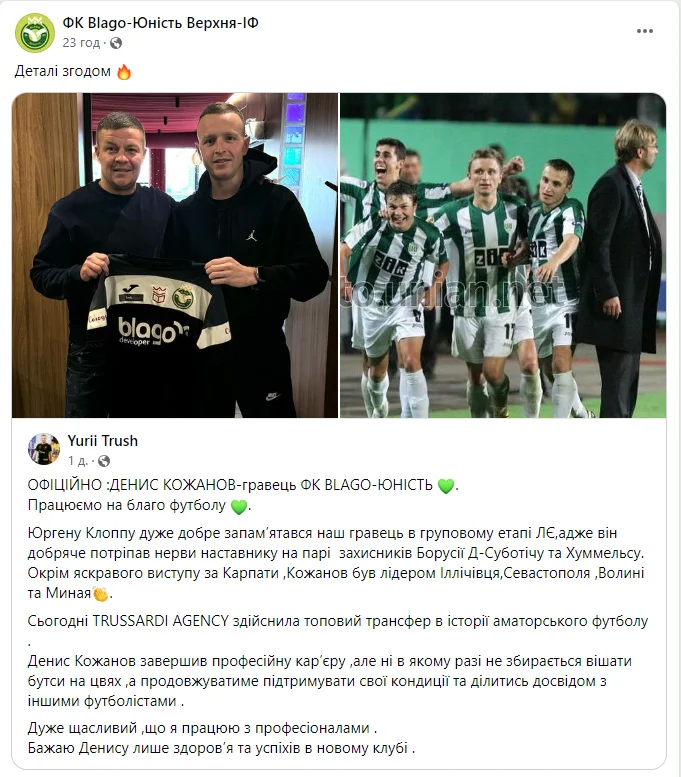Tap the ФК Blago-Юність page avatar
This screenshot has width=681, height=777.
(x=35, y=32)
